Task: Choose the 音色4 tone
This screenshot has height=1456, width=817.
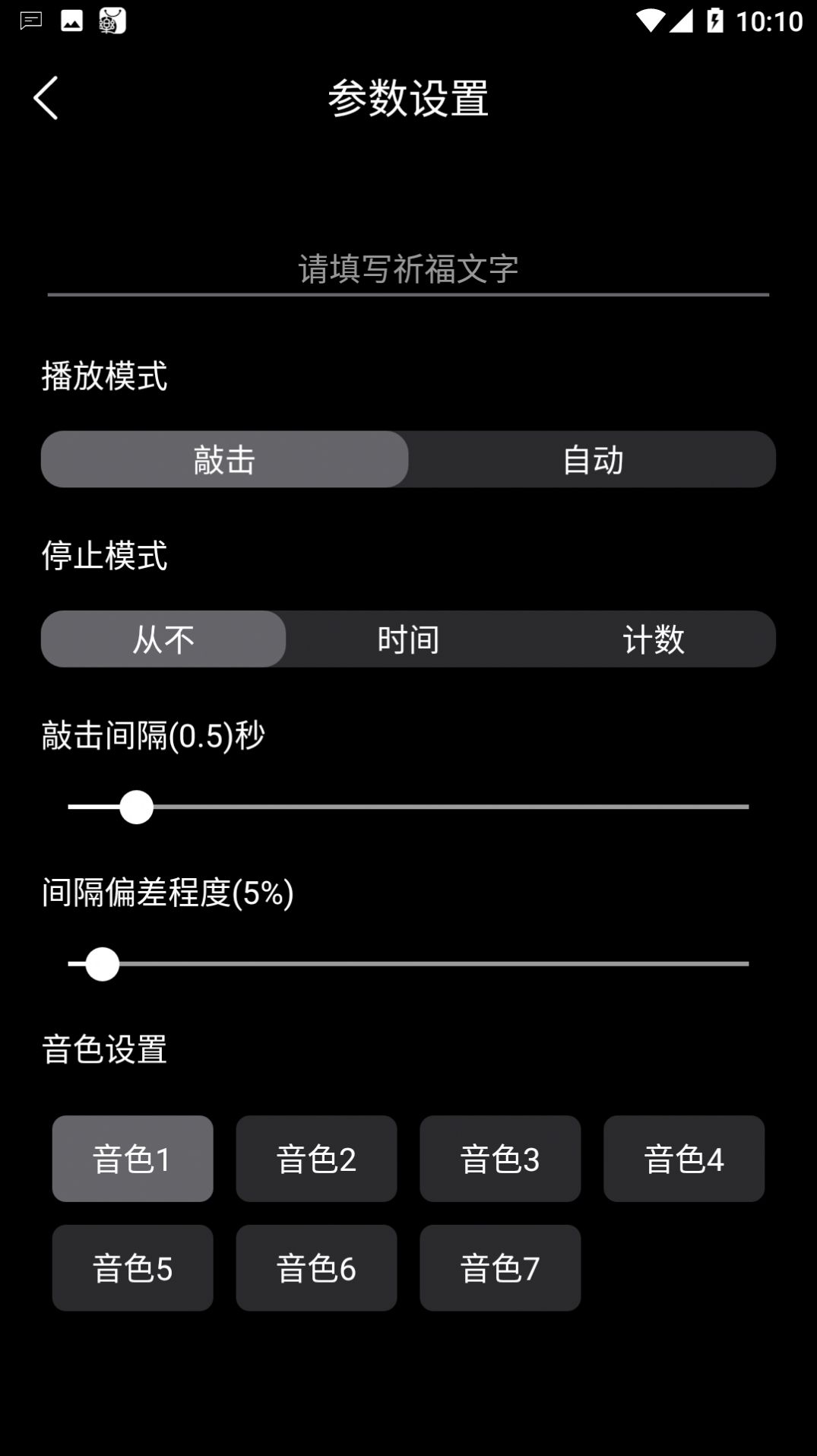Action: pos(684,1159)
